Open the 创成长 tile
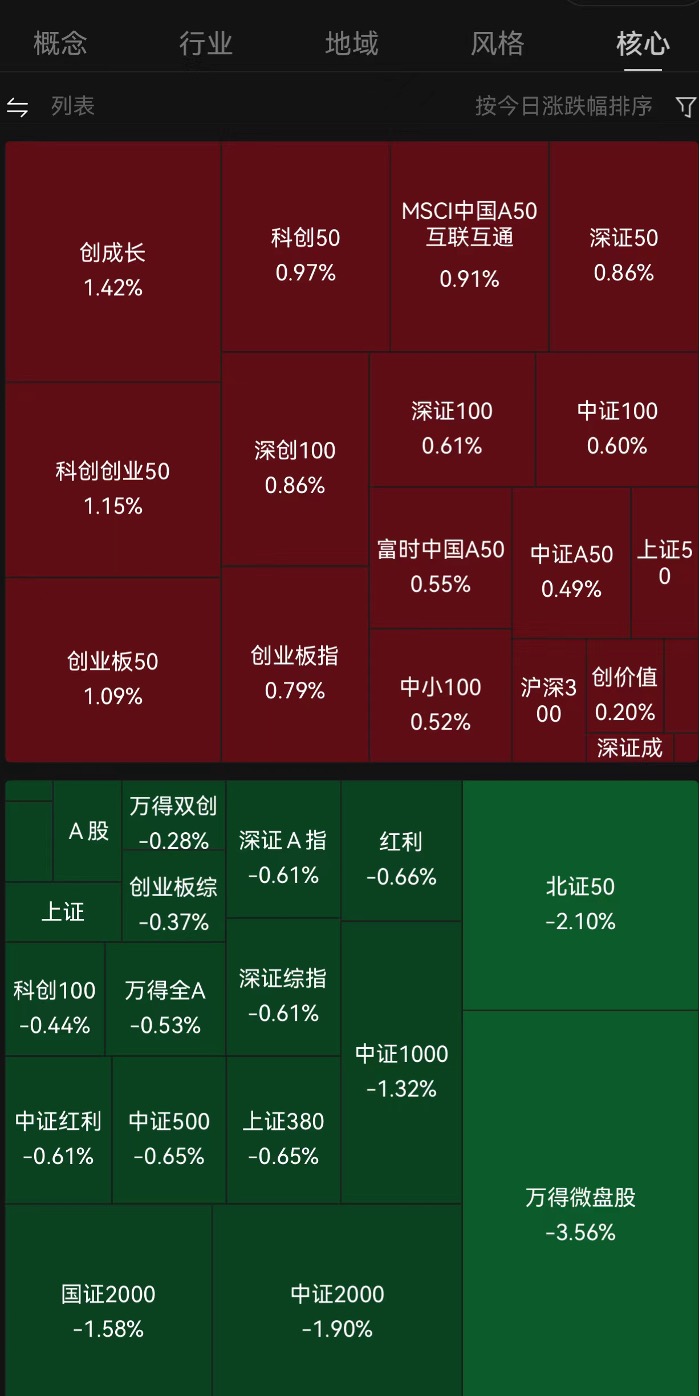700x1396 pixels. (113, 262)
